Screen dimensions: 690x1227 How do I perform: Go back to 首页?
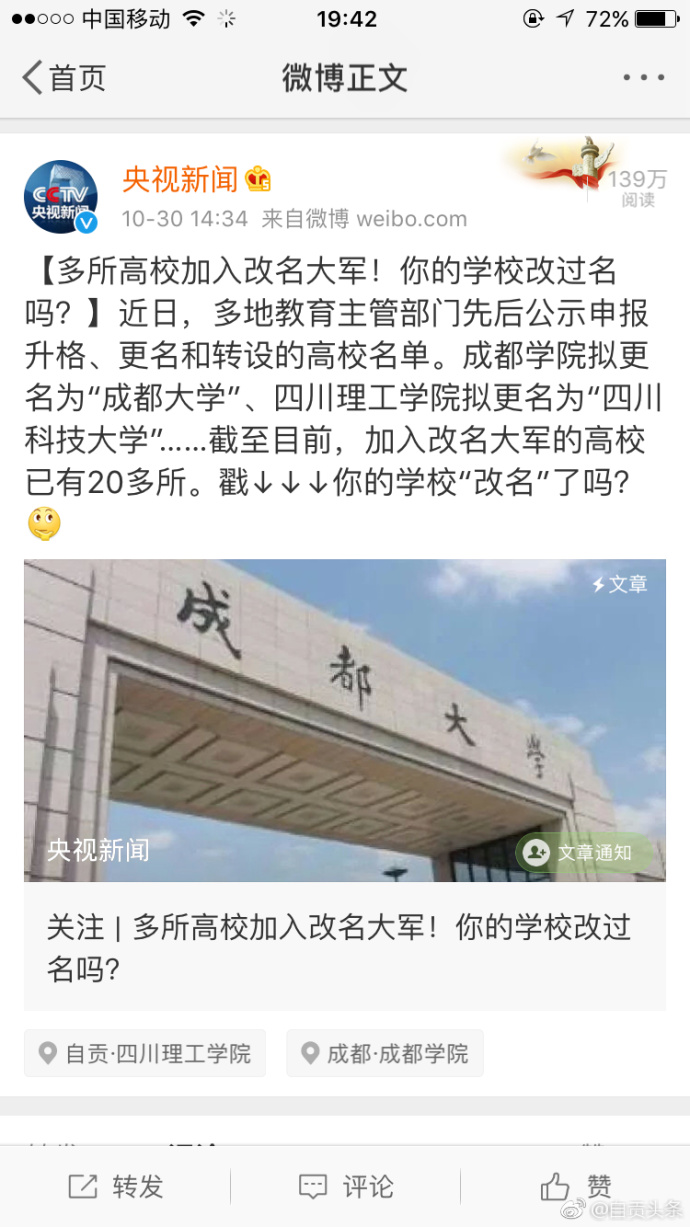64,78
